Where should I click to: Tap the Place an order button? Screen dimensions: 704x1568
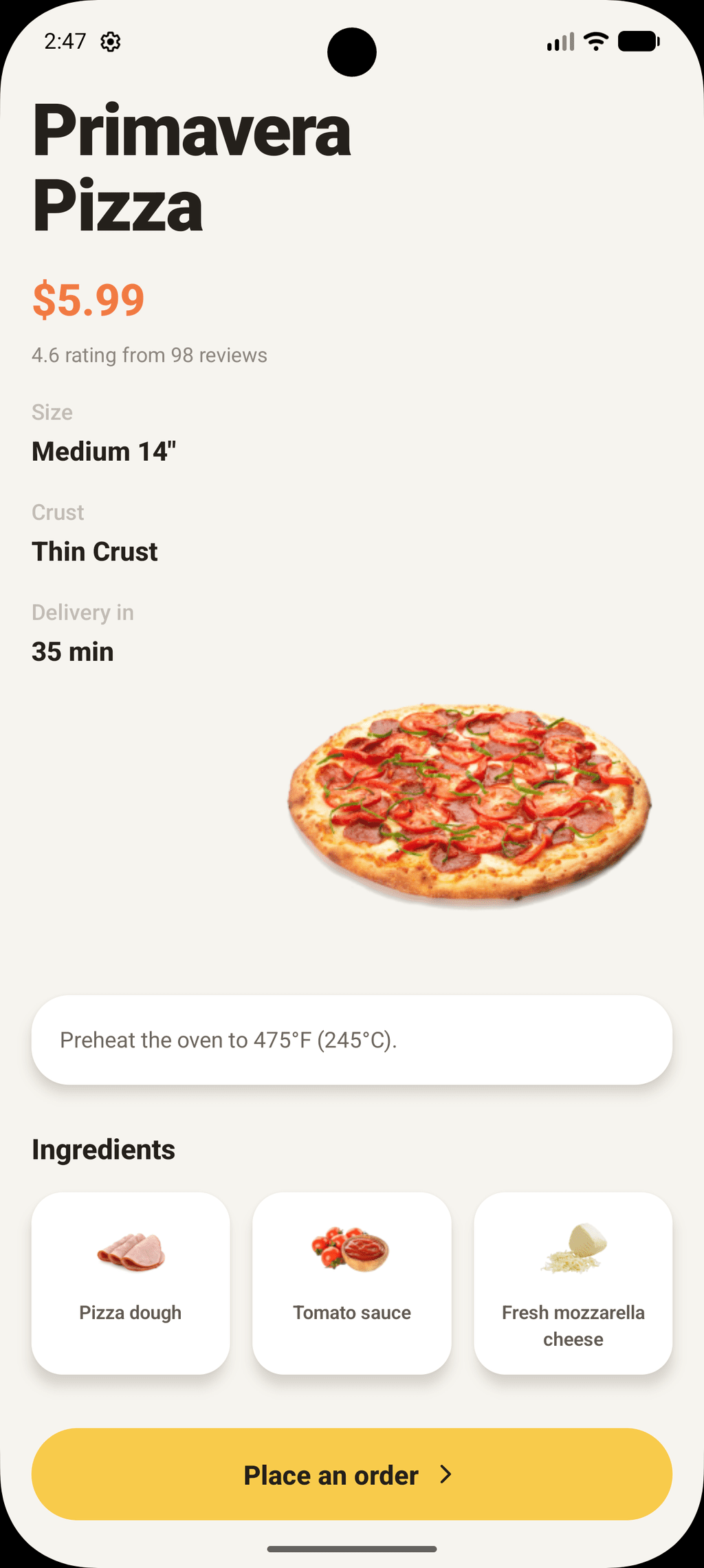click(351, 1474)
